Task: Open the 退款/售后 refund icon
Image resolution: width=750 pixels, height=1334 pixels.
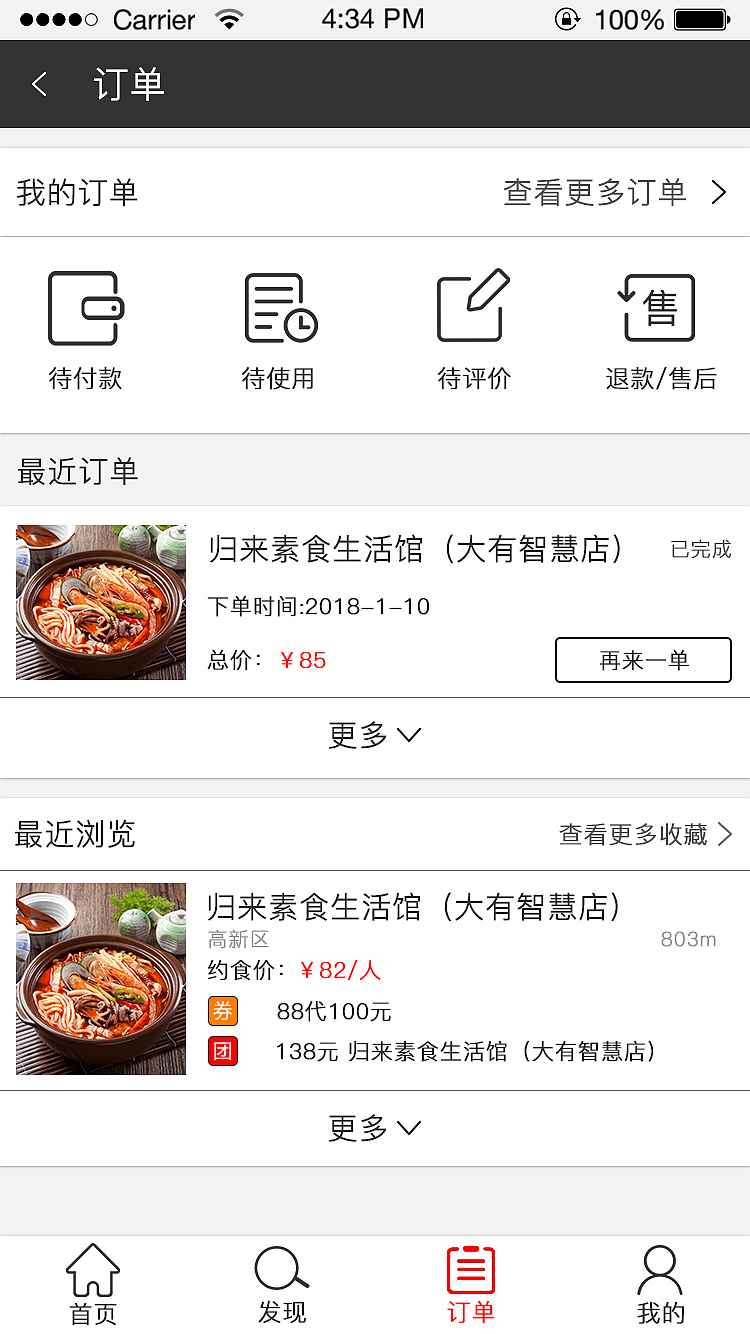Action: coord(660,308)
